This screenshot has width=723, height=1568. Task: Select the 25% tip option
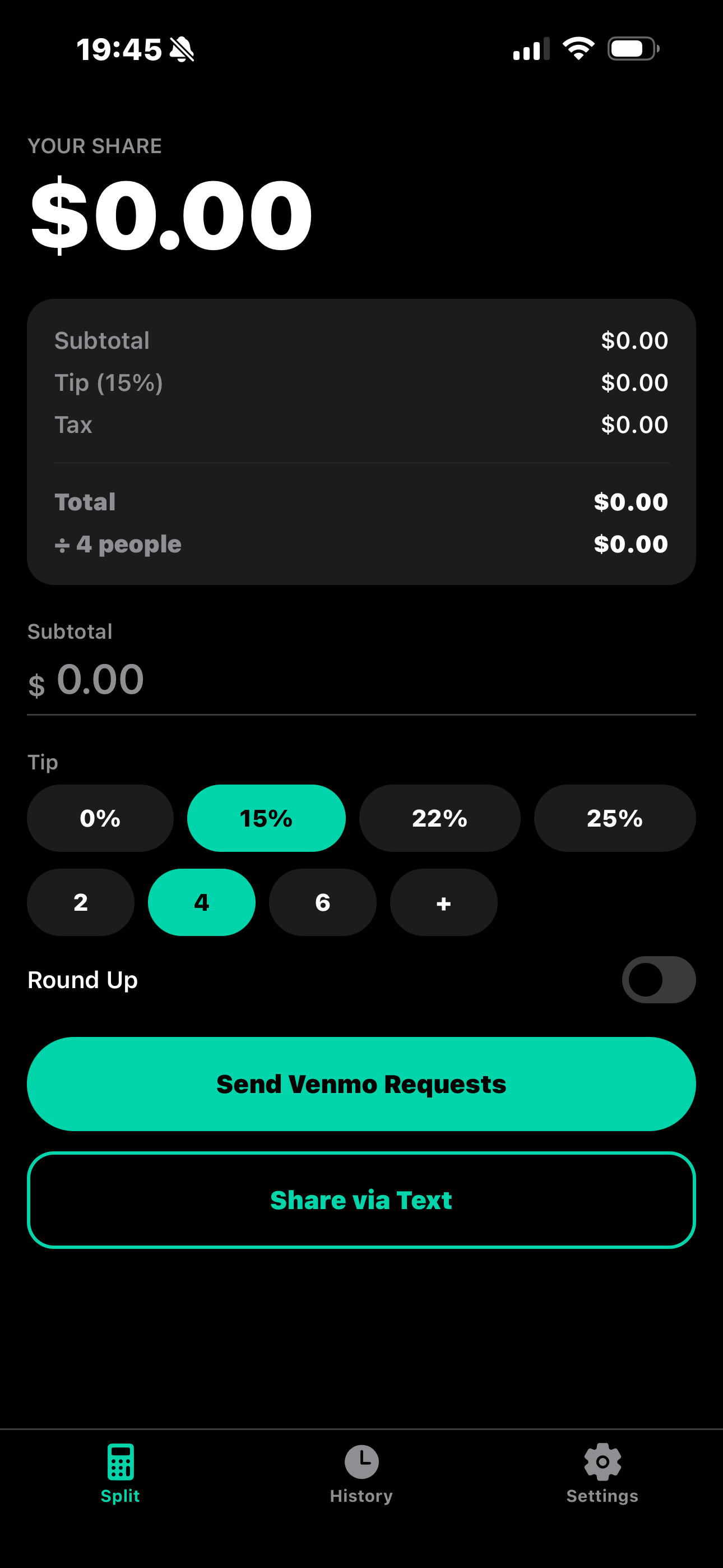[x=615, y=818]
